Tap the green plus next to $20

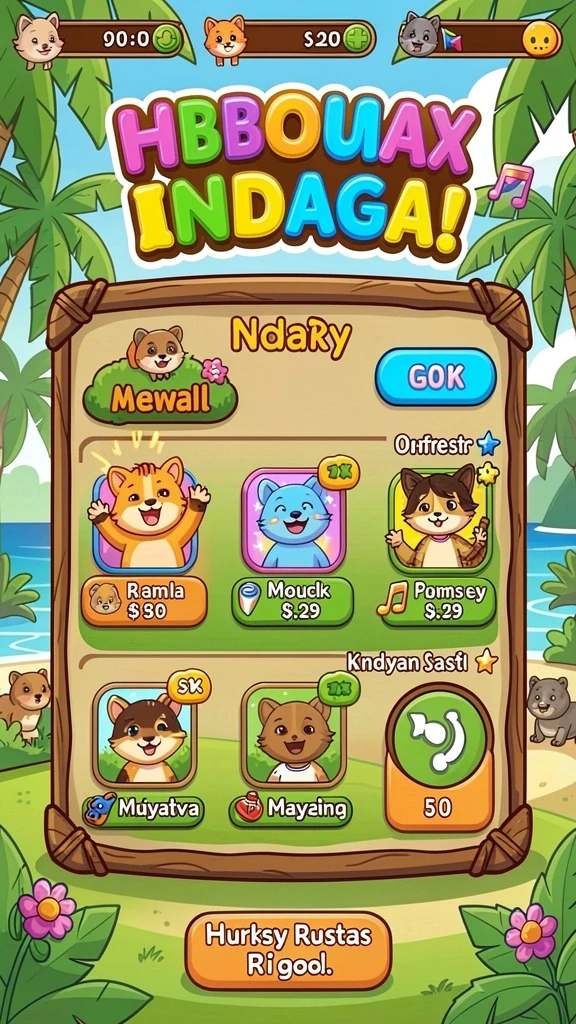pos(355,38)
